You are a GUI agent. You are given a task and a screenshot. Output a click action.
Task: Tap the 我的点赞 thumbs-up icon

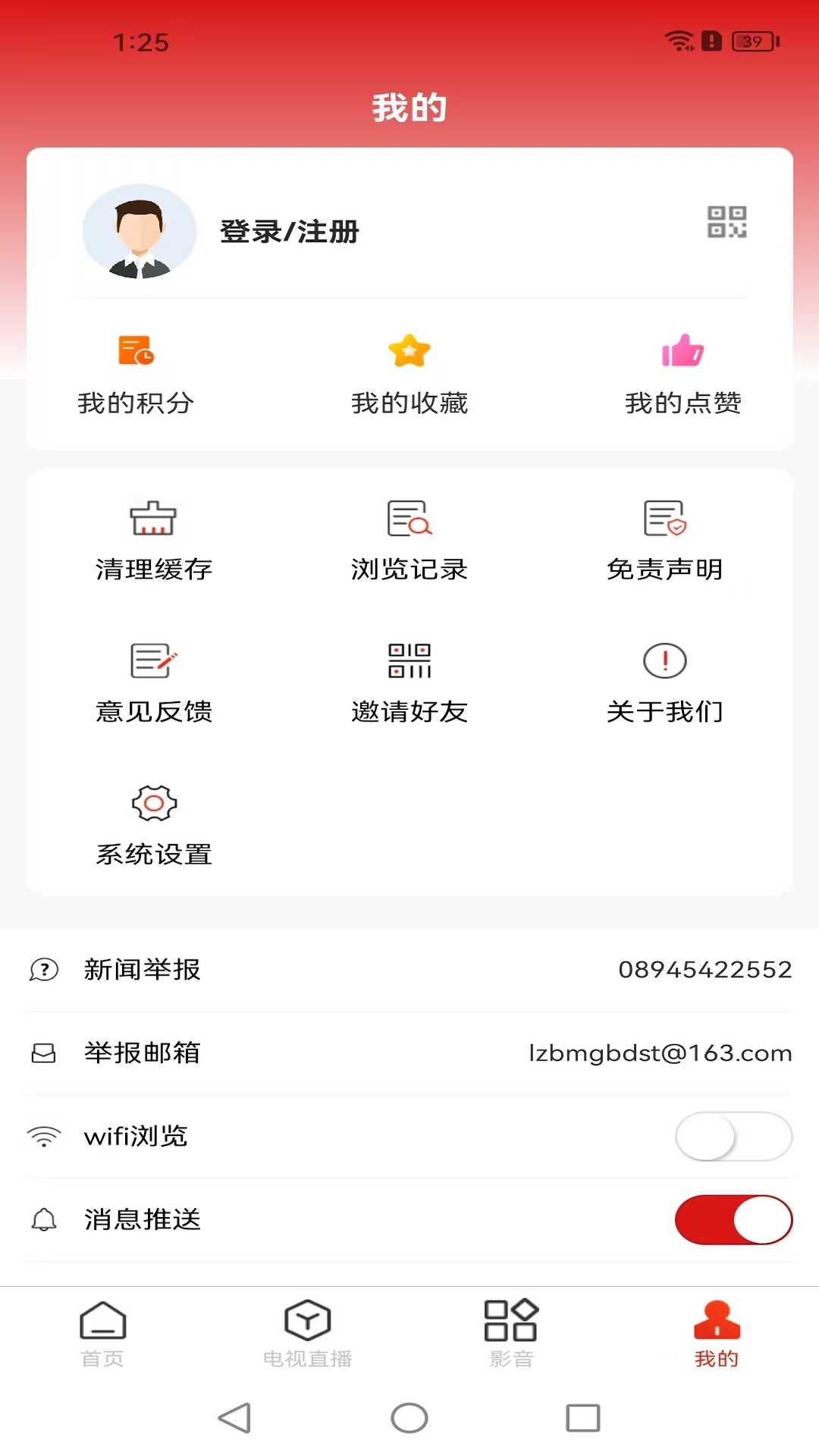click(x=681, y=350)
